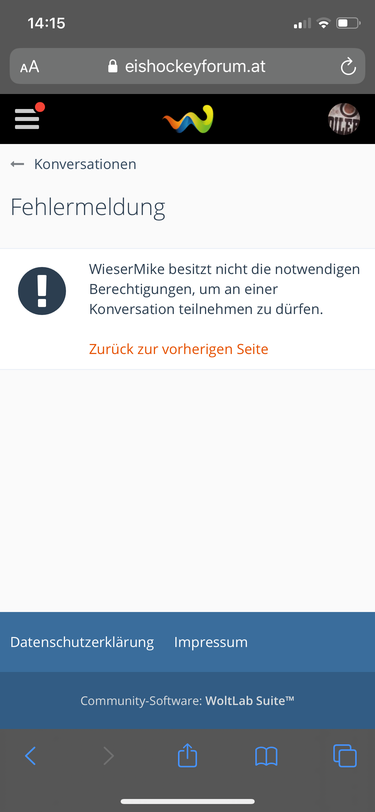This screenshot has width=375, height=812.
Task: Open the Impressum page
Action: [211, 642]
